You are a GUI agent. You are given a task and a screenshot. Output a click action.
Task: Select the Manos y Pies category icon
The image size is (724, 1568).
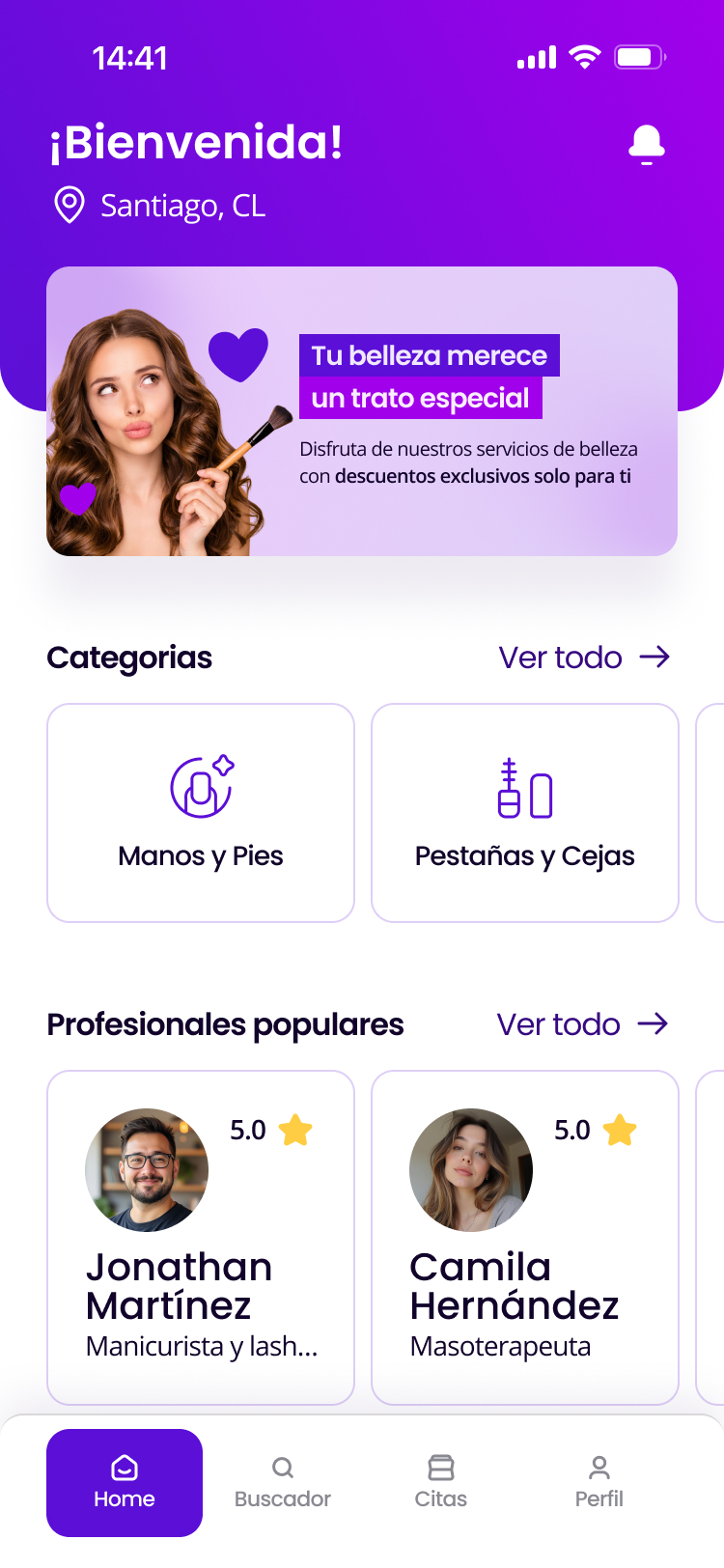click(x=200, y=785)
